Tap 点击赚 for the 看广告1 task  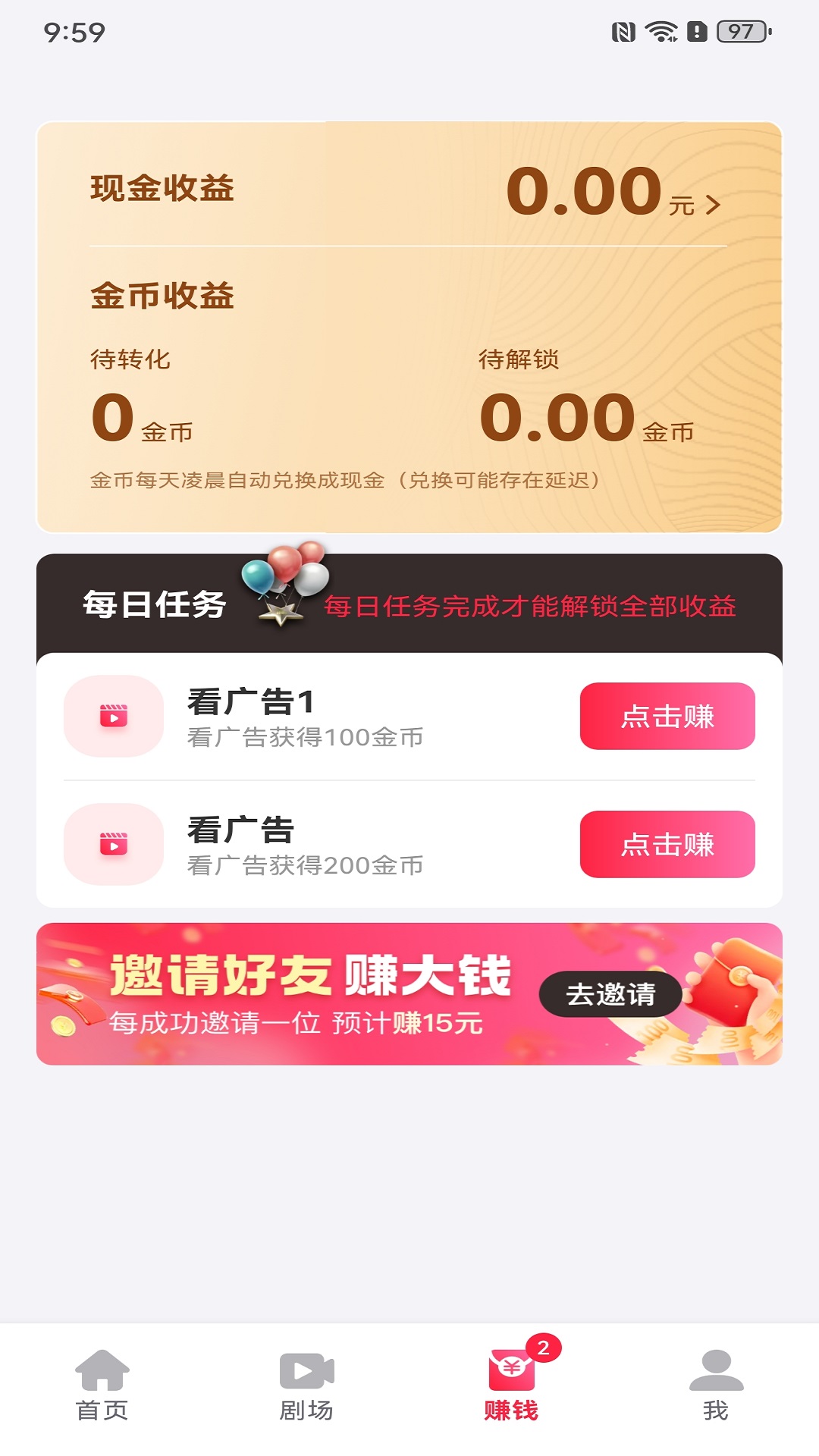coord(667,716)
